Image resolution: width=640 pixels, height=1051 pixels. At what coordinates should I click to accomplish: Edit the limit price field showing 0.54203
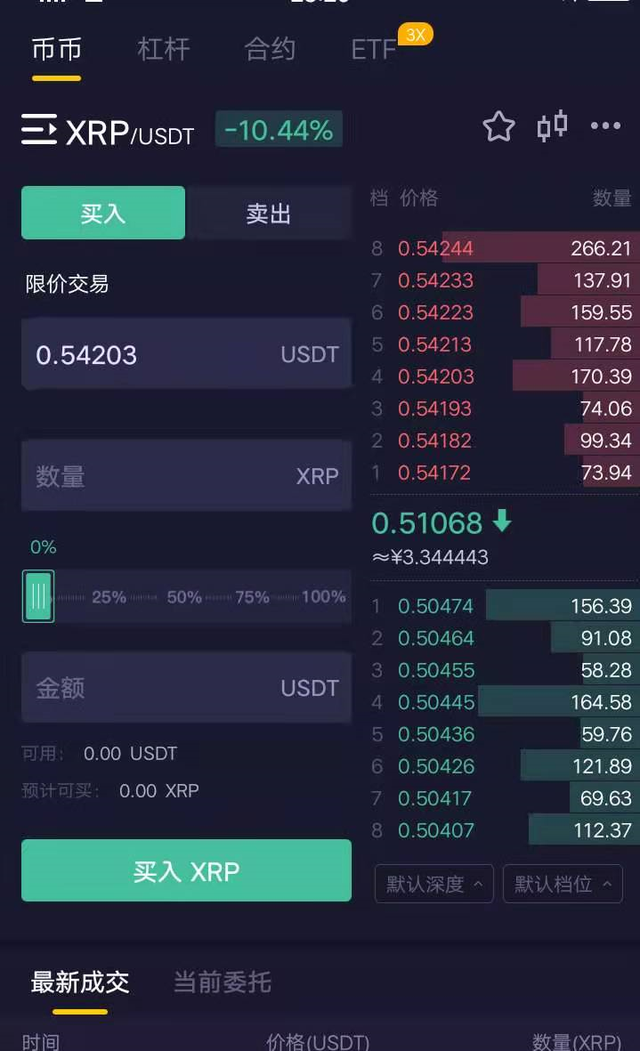pyautogui.click(x=150, y=355)
